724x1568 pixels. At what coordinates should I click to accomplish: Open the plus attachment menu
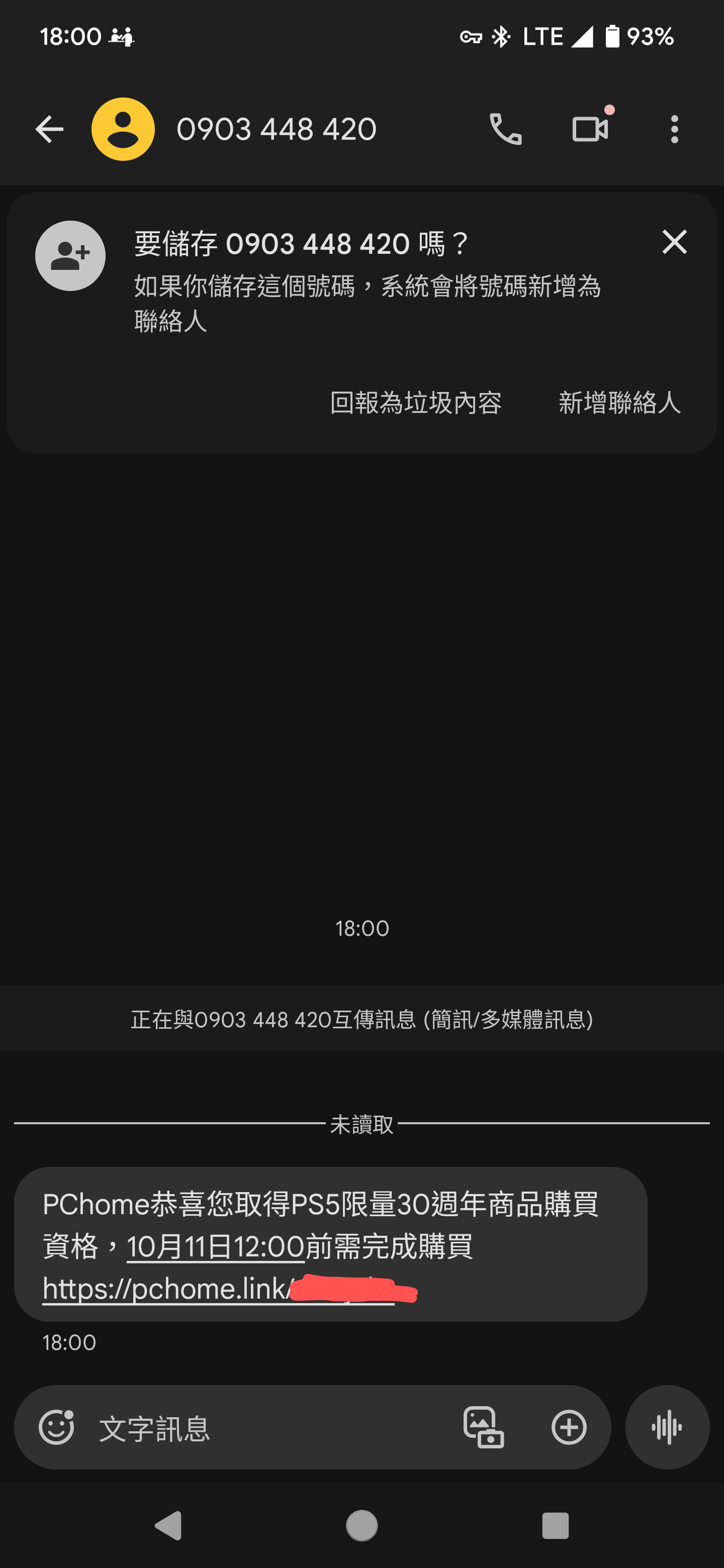569,1427
